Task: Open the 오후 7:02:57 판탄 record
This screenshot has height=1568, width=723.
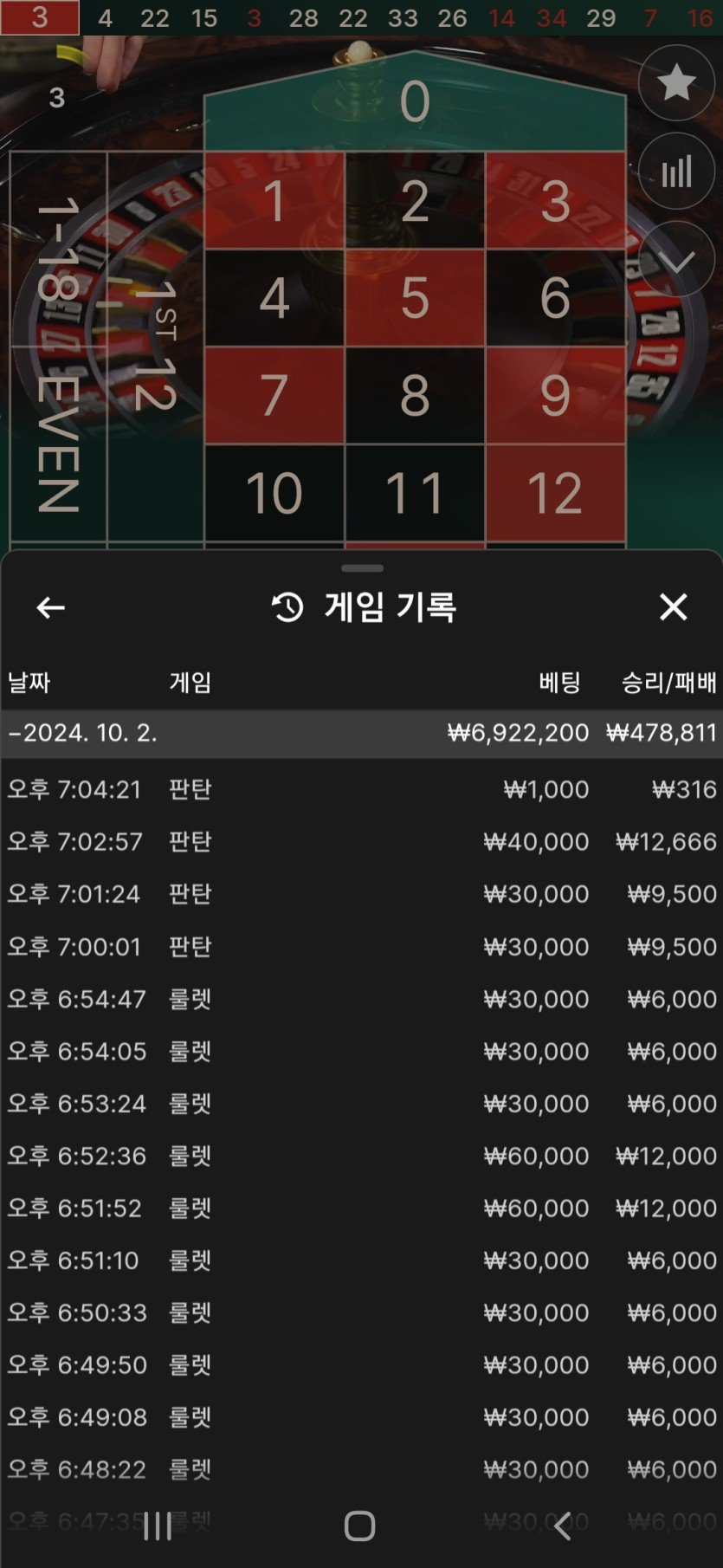Action: [x=361, y=841]
